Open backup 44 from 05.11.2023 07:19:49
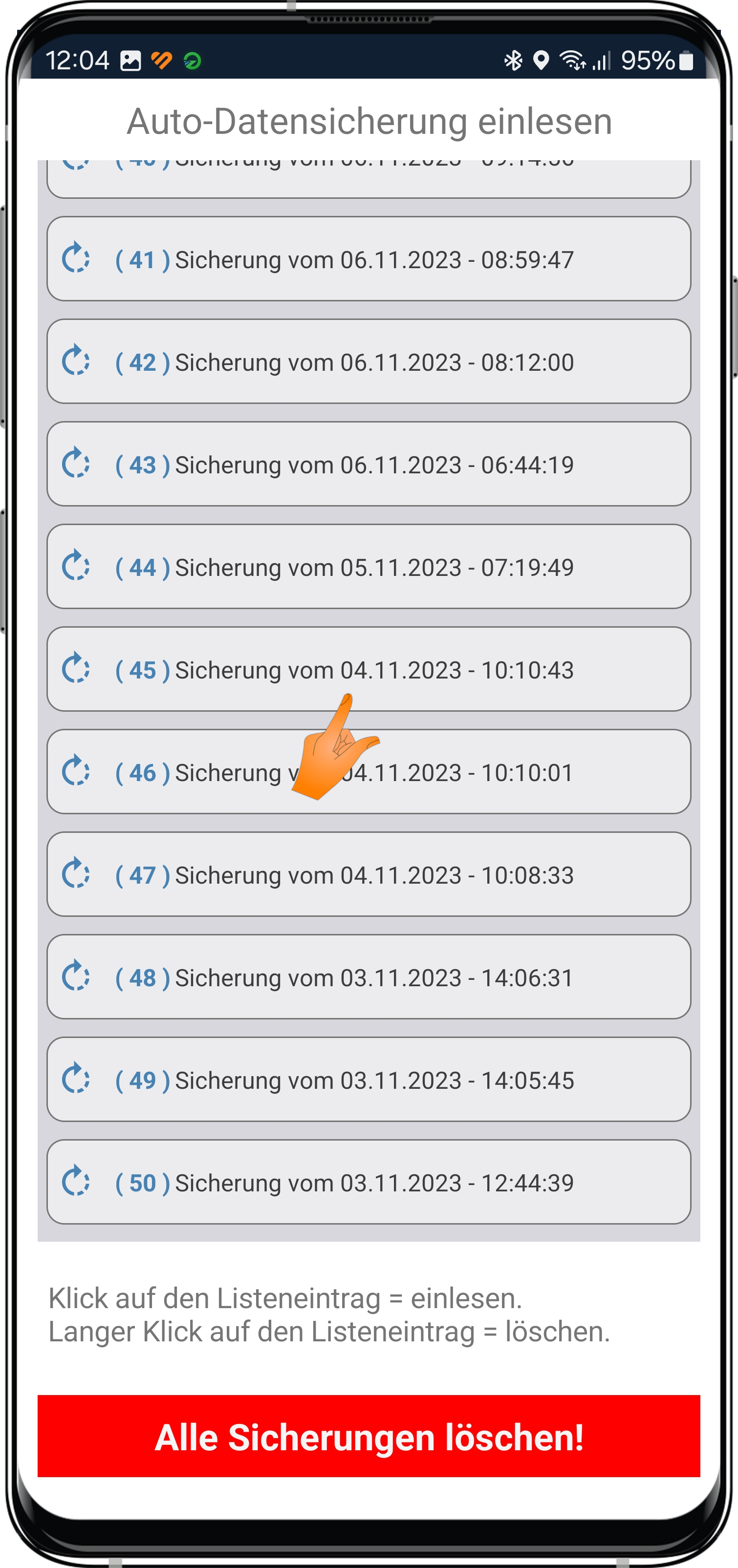 coord(369,567)
